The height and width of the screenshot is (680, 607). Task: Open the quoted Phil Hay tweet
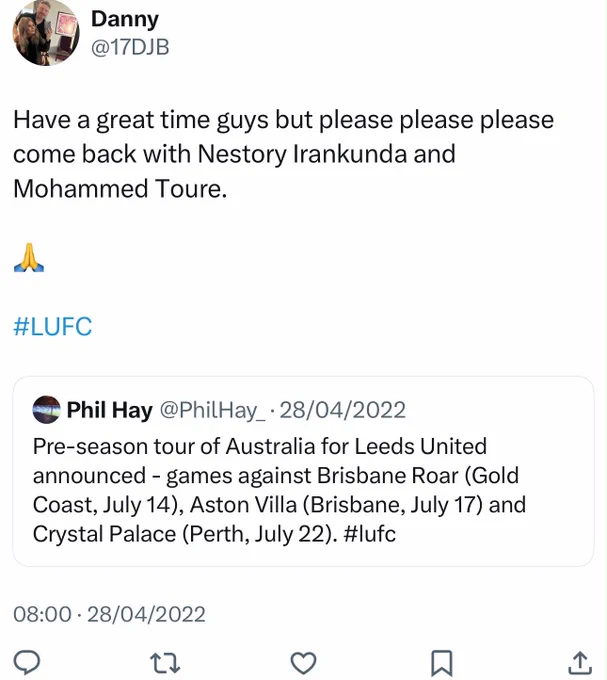pos(303,471)
